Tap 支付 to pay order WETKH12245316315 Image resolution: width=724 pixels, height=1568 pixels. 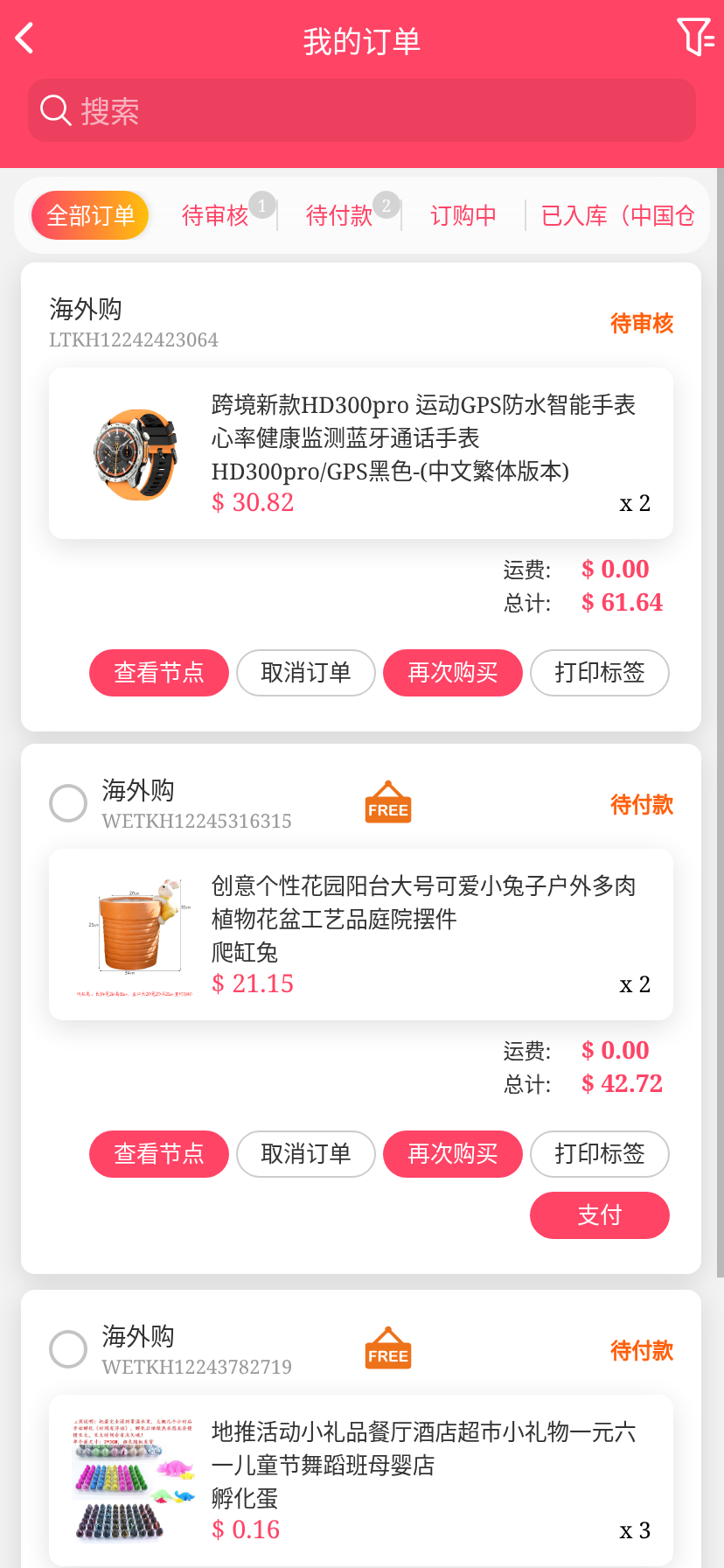[600, 1215]
